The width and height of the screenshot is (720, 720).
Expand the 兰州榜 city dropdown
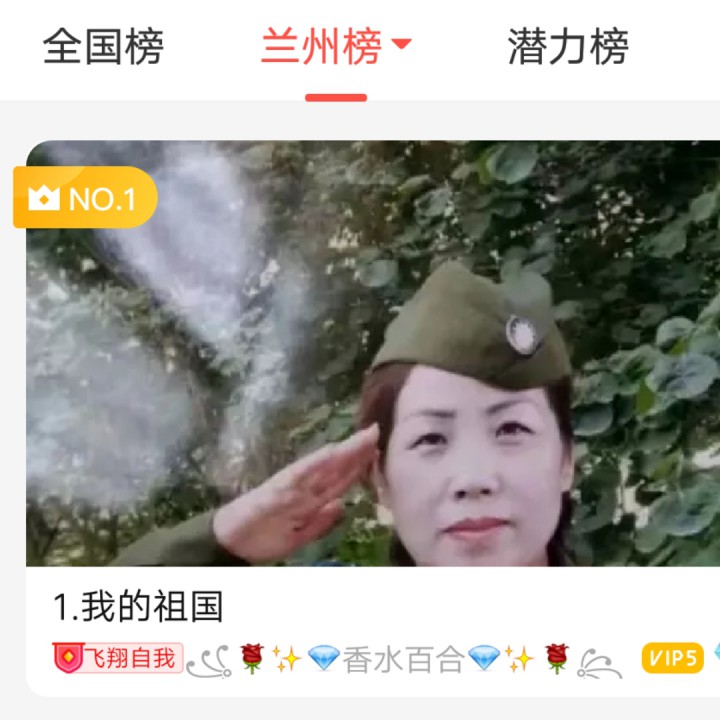(401, 45)
